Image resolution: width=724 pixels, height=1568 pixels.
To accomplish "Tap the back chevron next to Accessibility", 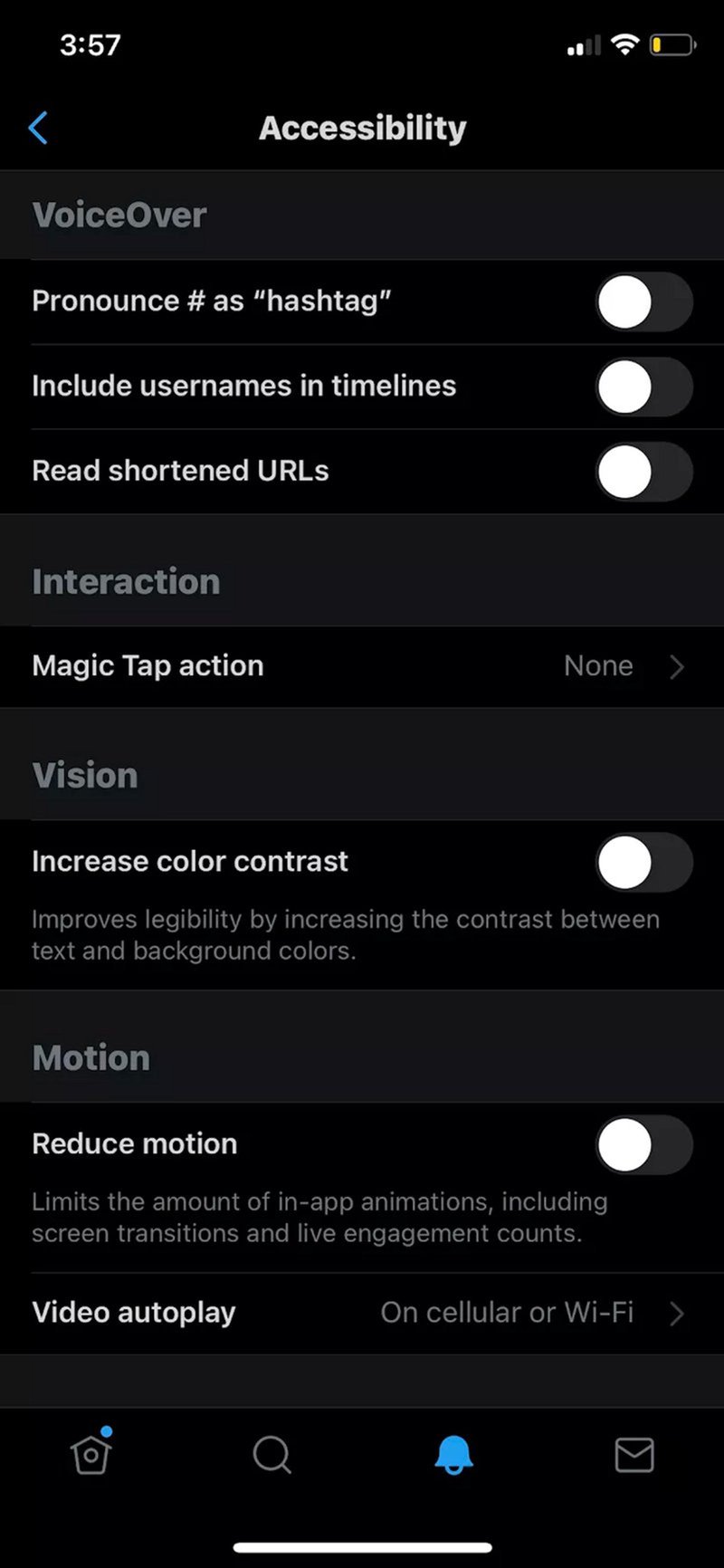I will coord(38,128).
